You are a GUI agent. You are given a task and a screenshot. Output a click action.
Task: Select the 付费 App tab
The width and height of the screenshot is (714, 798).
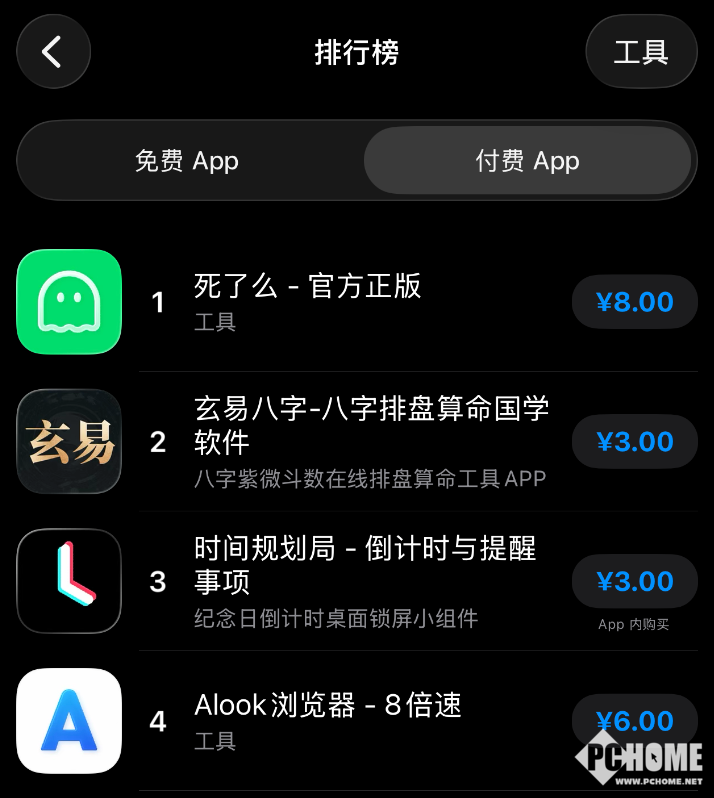pos(527,161)
